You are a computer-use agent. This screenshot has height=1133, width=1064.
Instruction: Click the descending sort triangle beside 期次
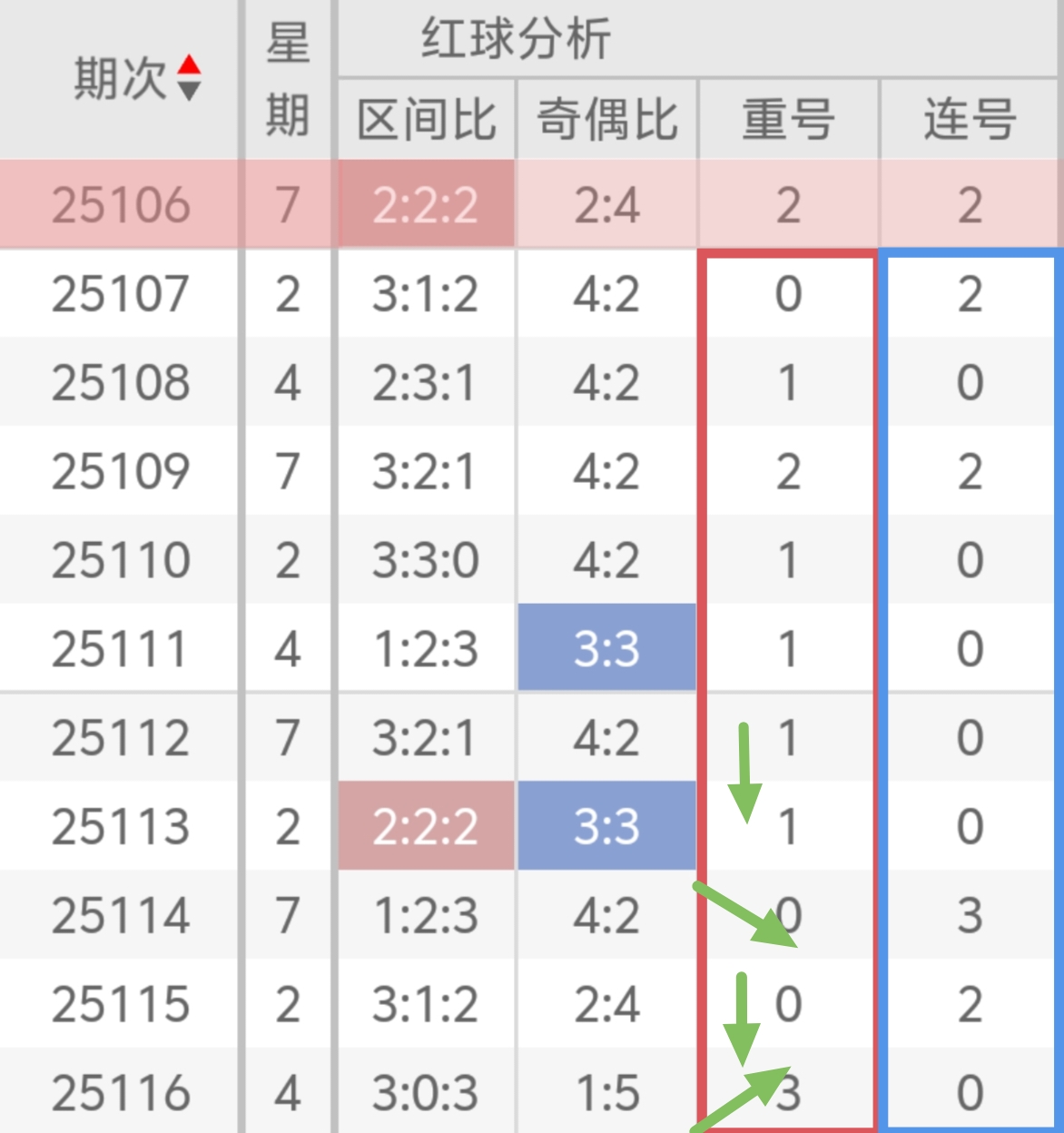pos(189,88)
